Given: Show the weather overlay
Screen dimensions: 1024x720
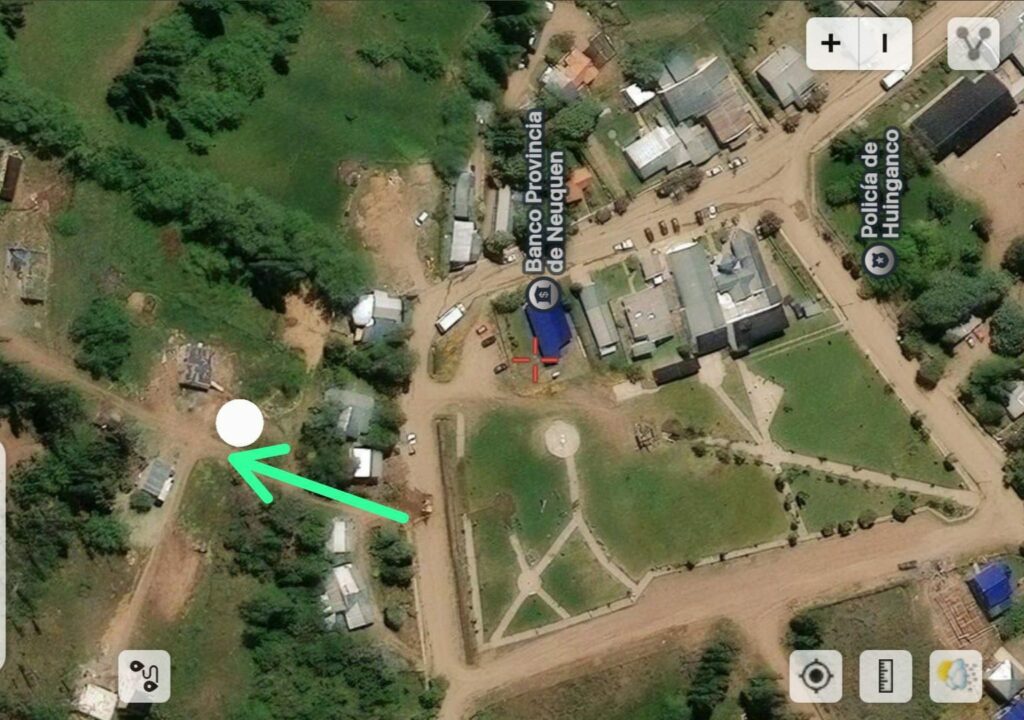Looking at the screenshot, I should coord(955,677).
